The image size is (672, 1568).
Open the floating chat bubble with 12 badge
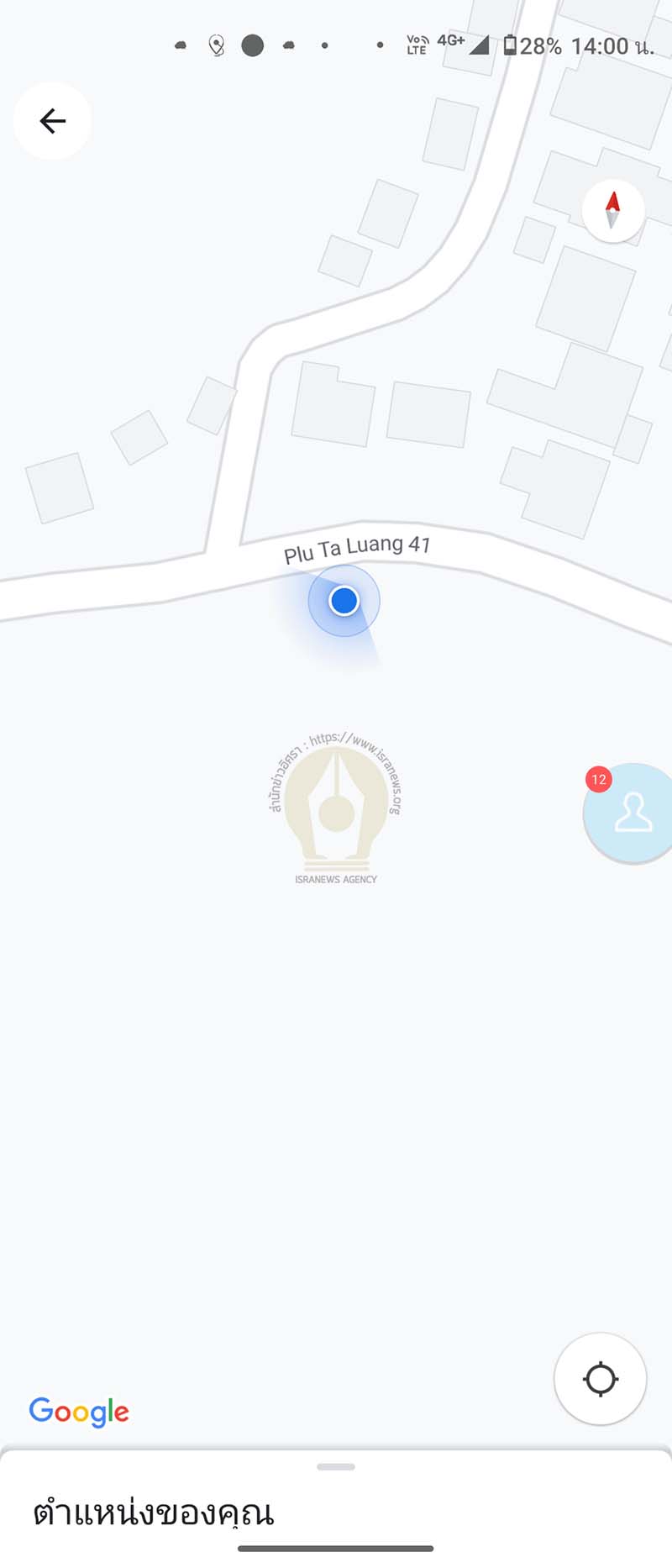click(x=632, y=813)
